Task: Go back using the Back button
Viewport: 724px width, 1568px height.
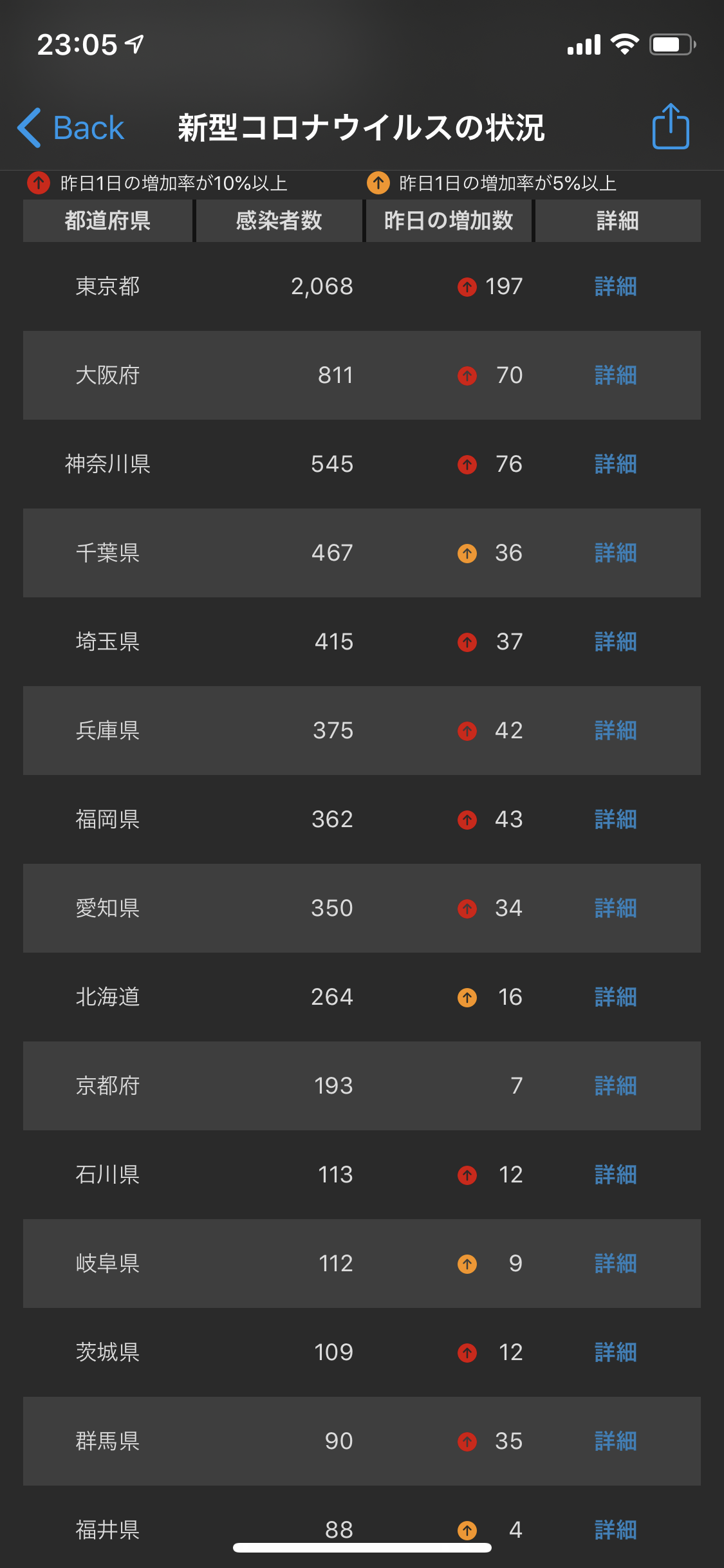Action: pos(70,127)
